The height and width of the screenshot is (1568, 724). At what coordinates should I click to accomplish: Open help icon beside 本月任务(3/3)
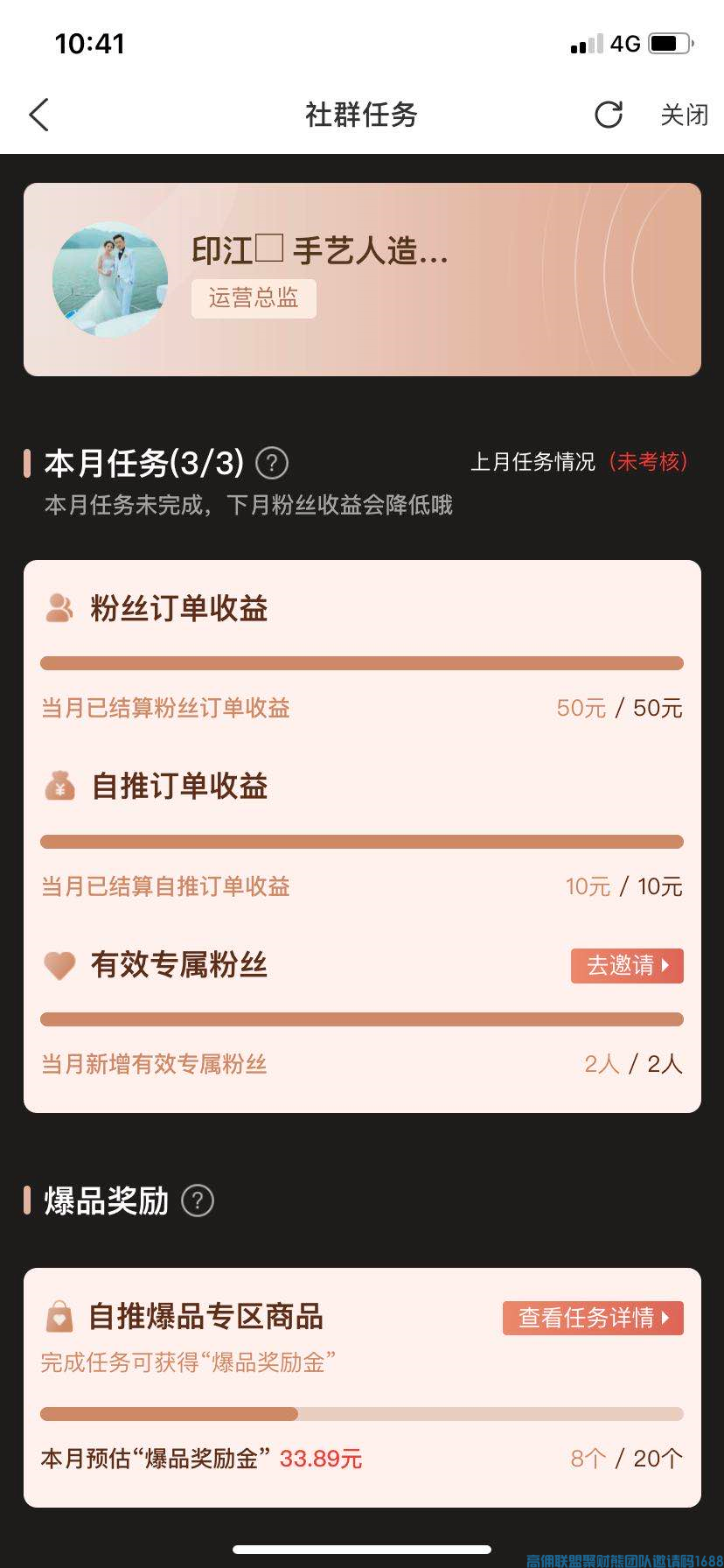272,463
